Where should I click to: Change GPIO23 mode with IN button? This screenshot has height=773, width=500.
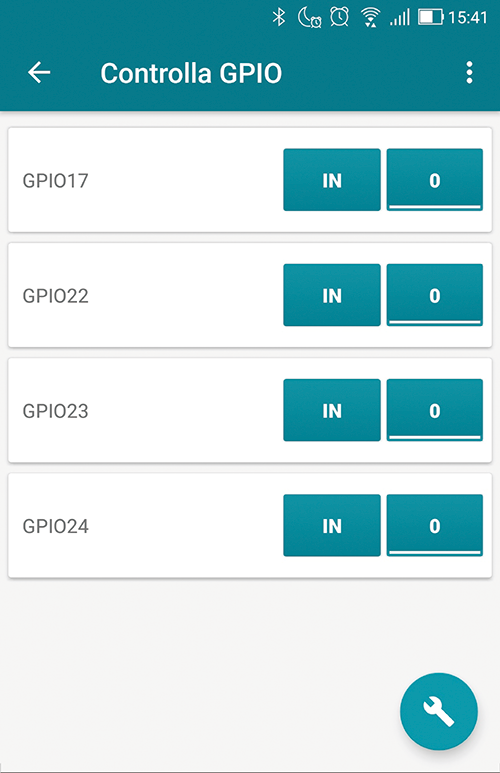pyautogui.click(x=332, y=410)
